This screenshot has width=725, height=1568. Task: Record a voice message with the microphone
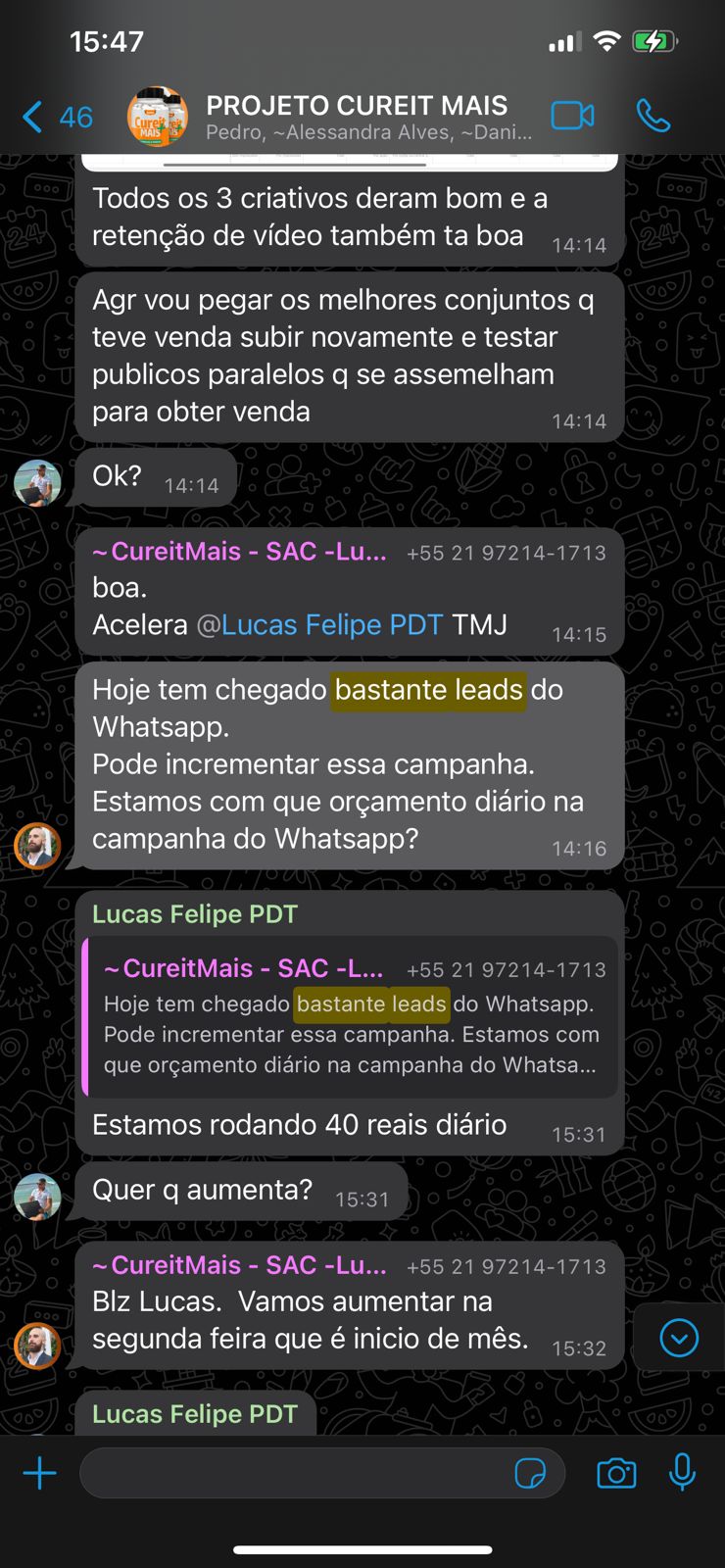click(682, 1473)
